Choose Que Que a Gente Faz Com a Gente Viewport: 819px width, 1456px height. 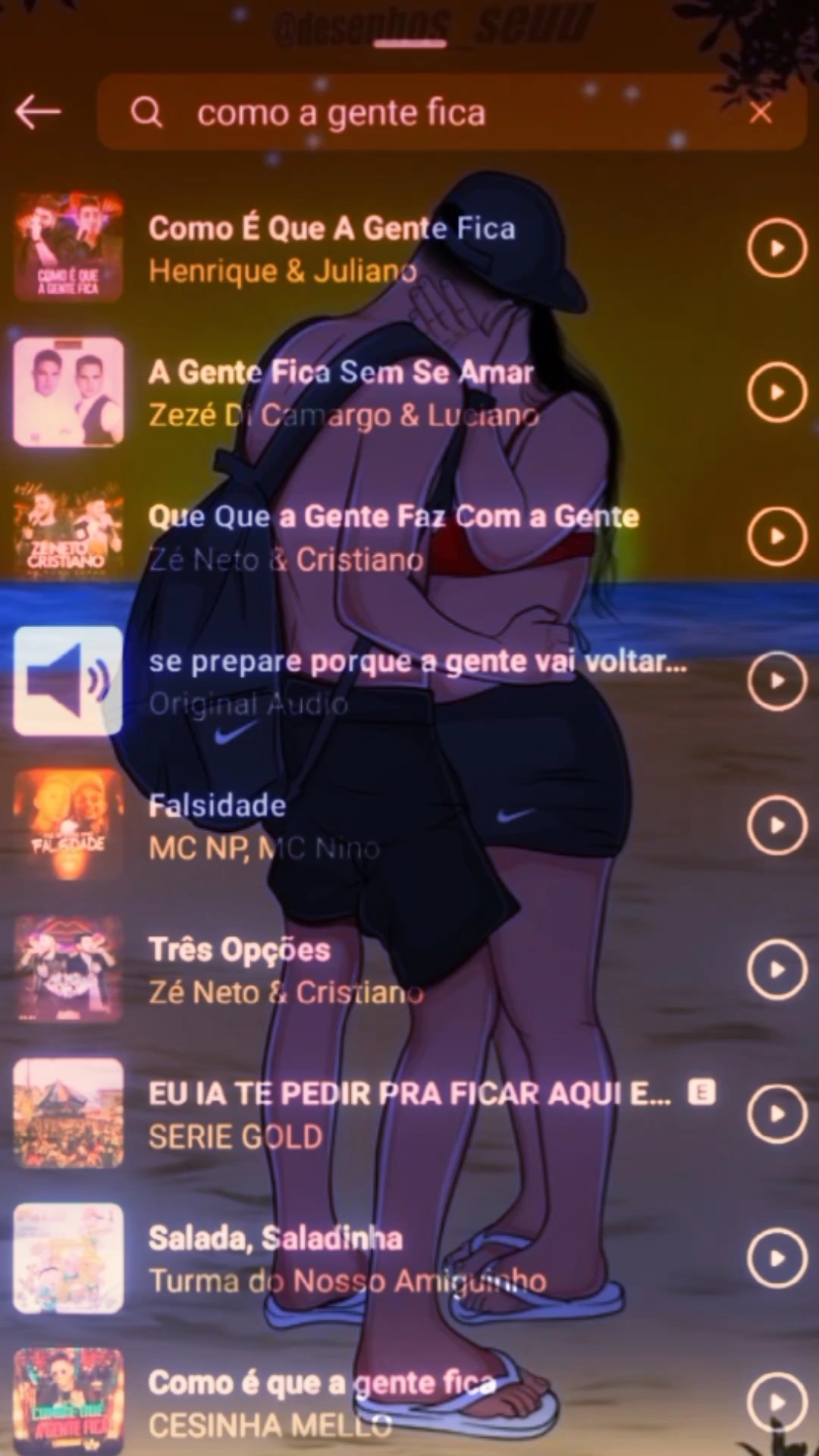tap(372, 537)
